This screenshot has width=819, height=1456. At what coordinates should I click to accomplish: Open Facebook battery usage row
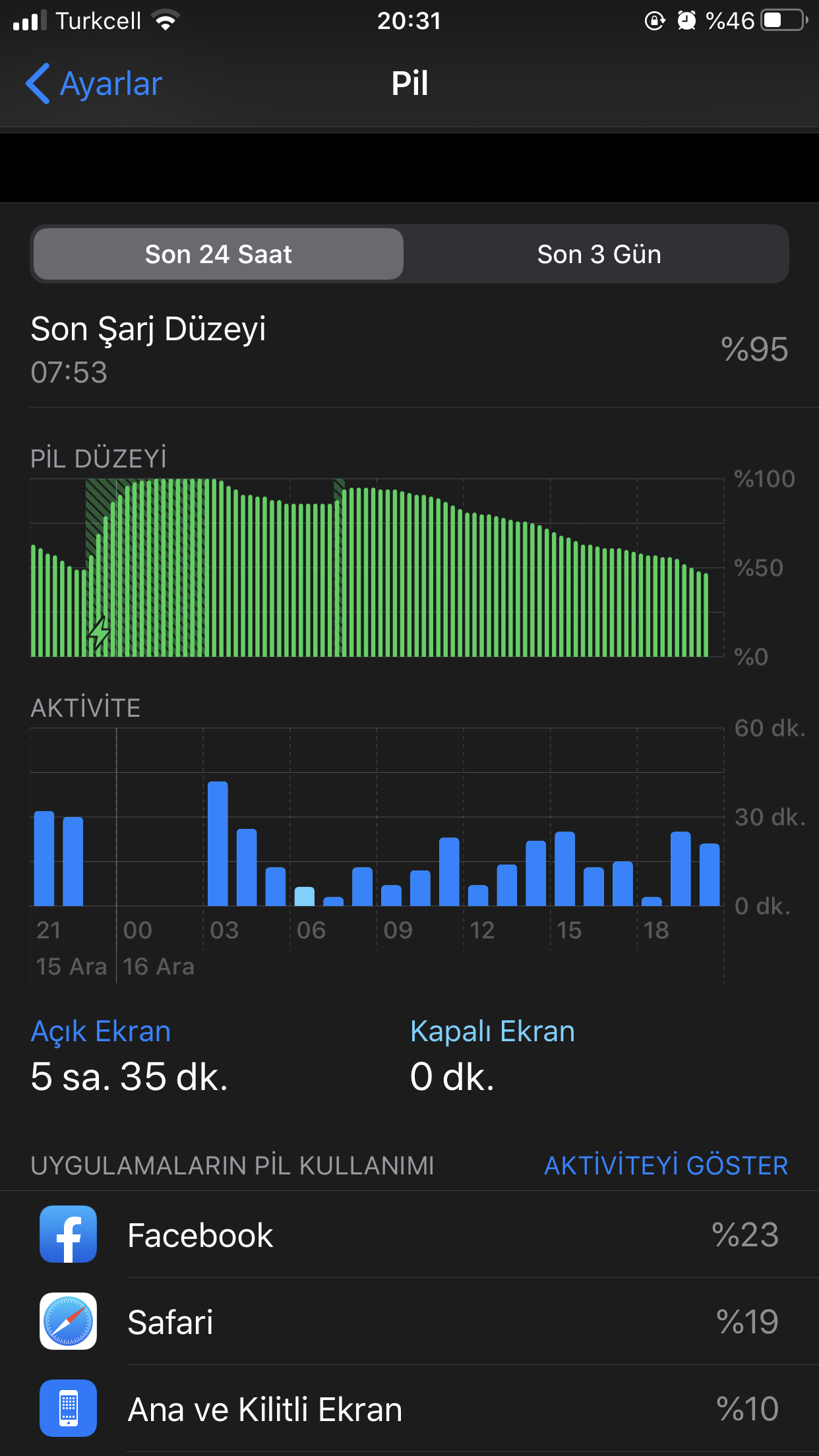click(409, 1234)
